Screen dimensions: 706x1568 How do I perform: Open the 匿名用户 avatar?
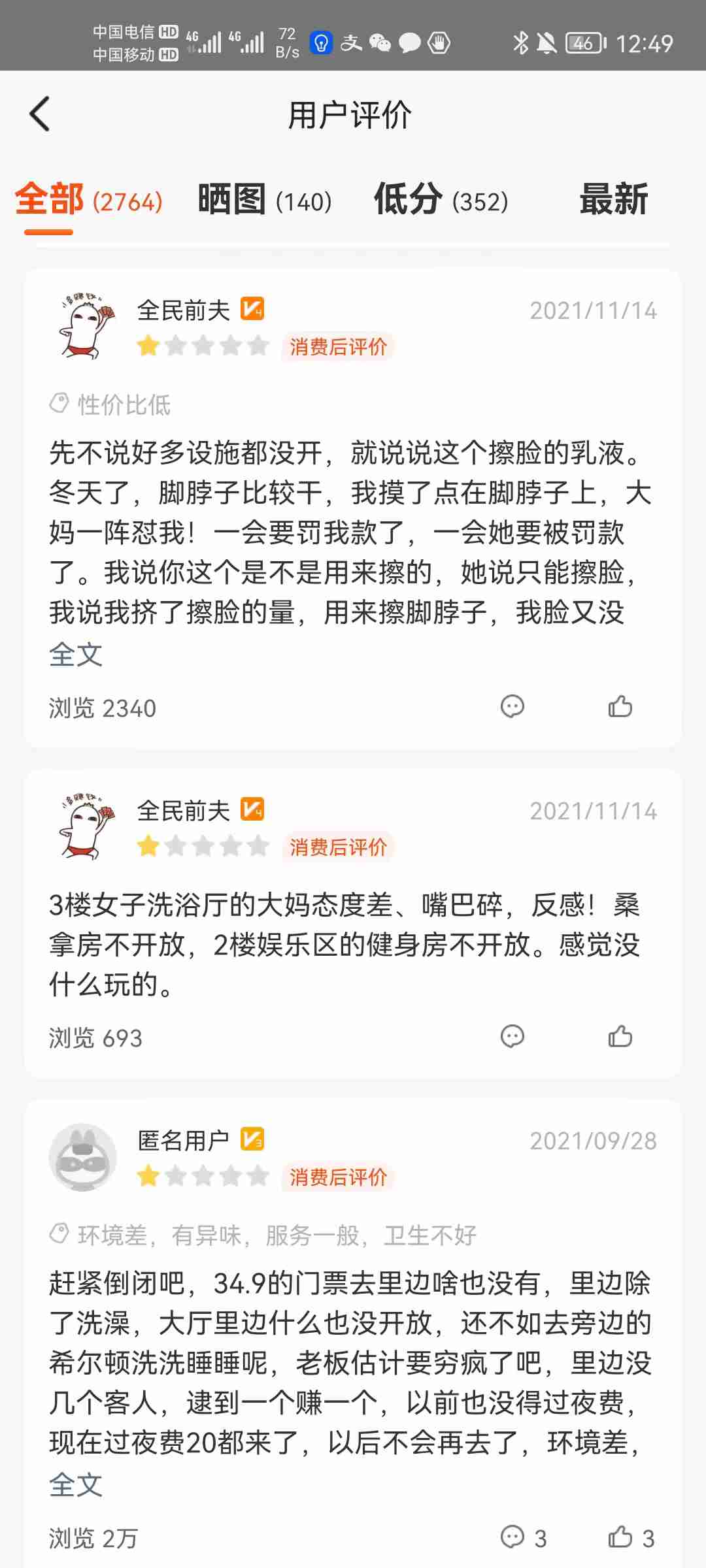tap(83, 1157)
